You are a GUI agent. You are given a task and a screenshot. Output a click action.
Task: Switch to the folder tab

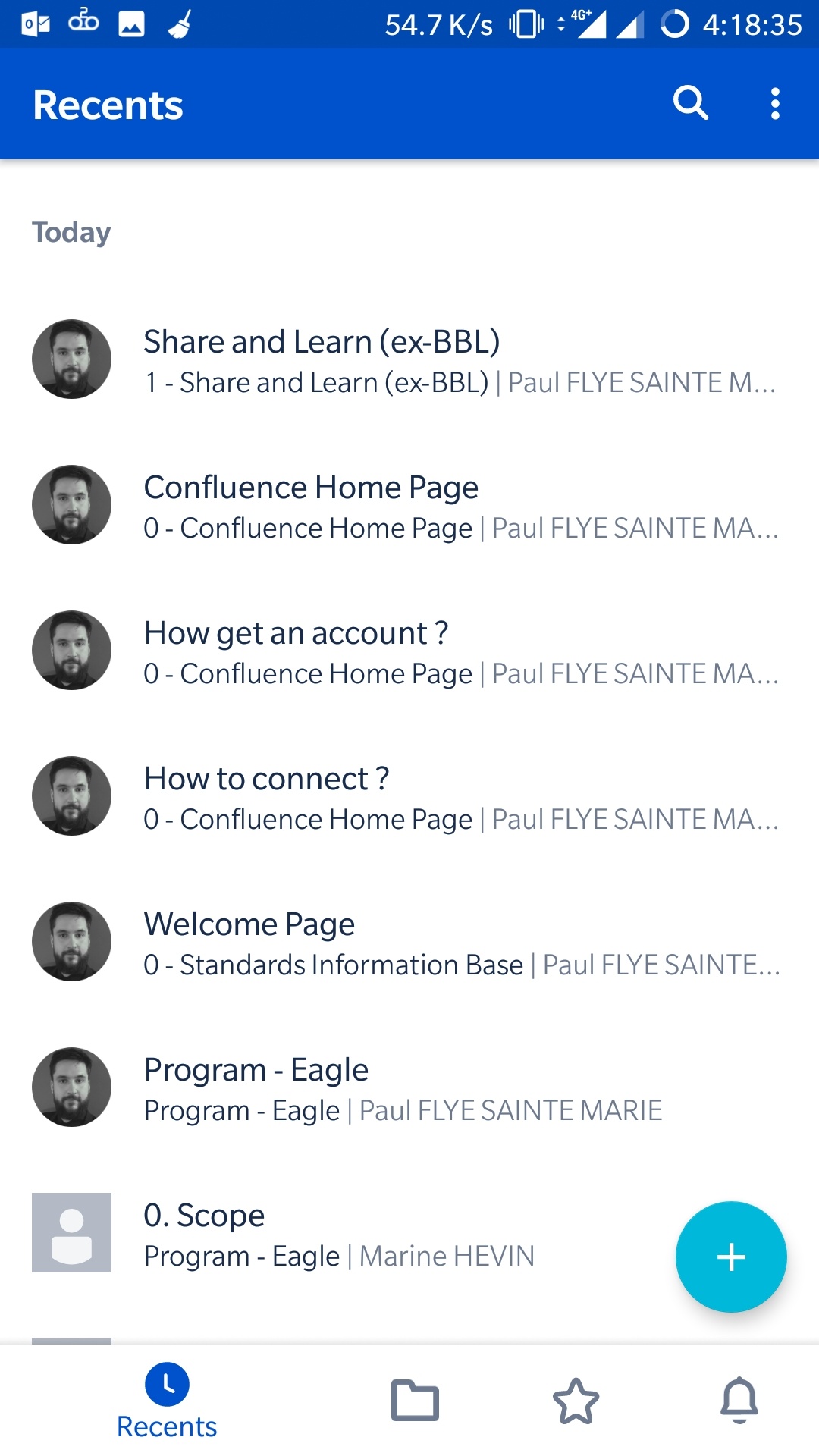pos(415,1400)
